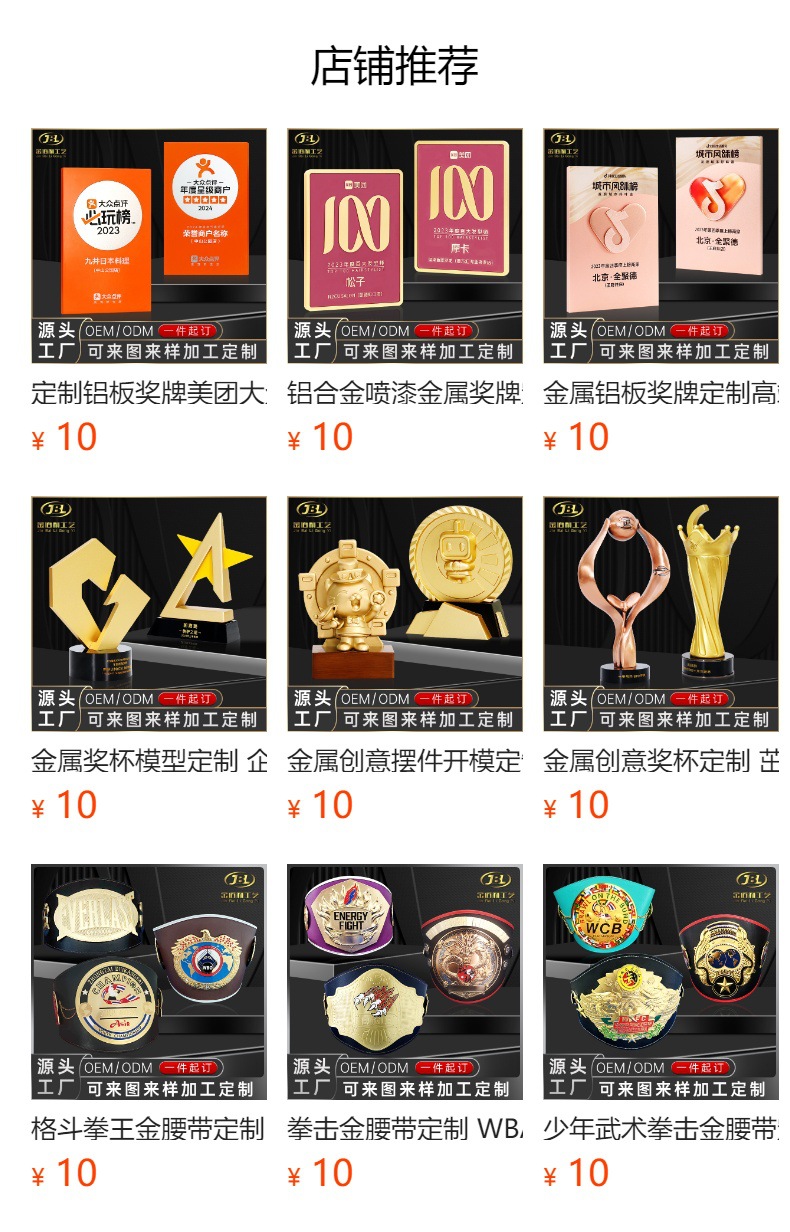The height and width of the screenshot is (1232, 790).
Task: Open the 定制铝板奖牌美团大 product card
Action: (149, 246)
